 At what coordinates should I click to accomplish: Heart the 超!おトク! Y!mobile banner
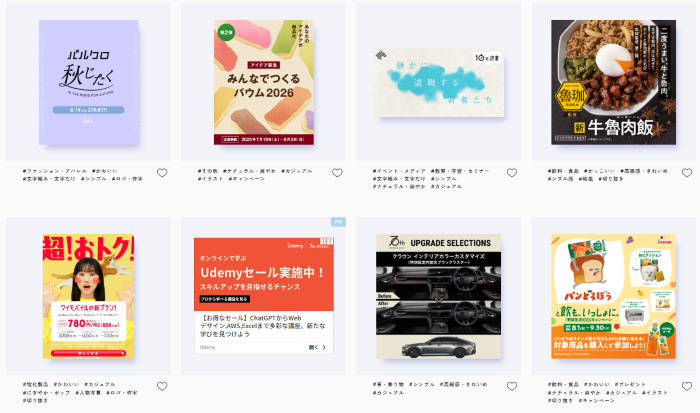pos(162,386)
